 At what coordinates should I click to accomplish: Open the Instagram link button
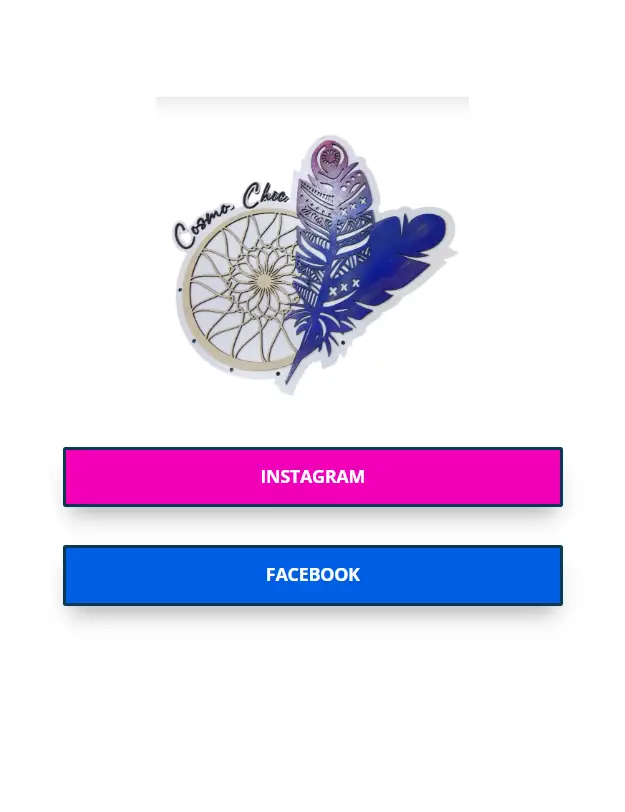point(312,477)
